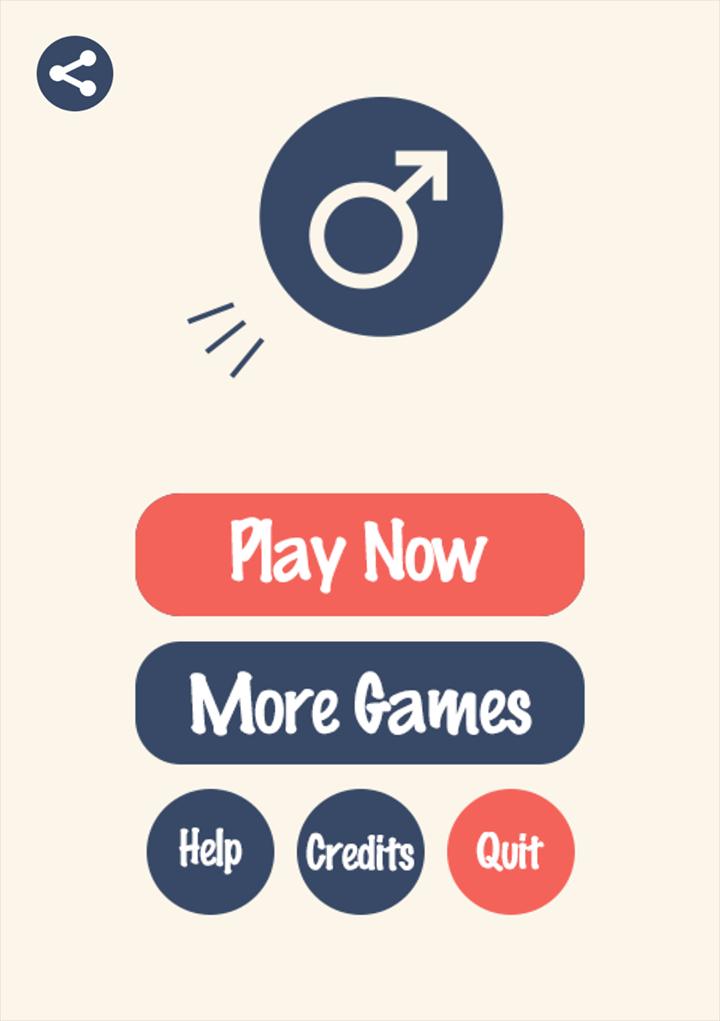Click the word Help inside its circle
This screenshot has height=1021, width=720.
tap(211, 853)
